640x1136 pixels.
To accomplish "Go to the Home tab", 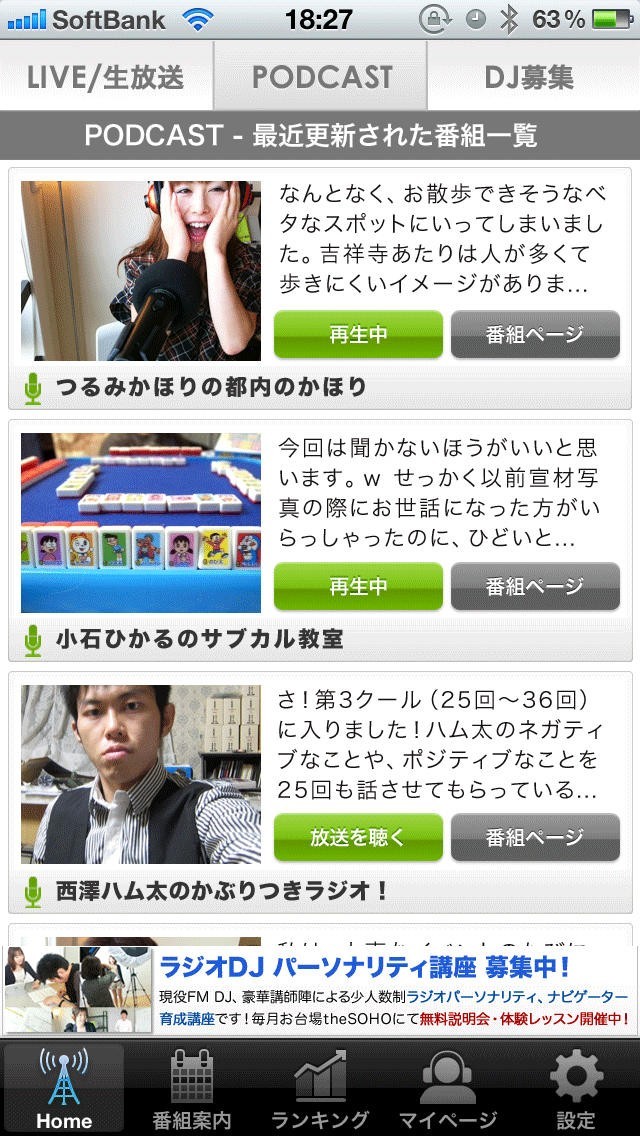I will tap(64, 1088).
